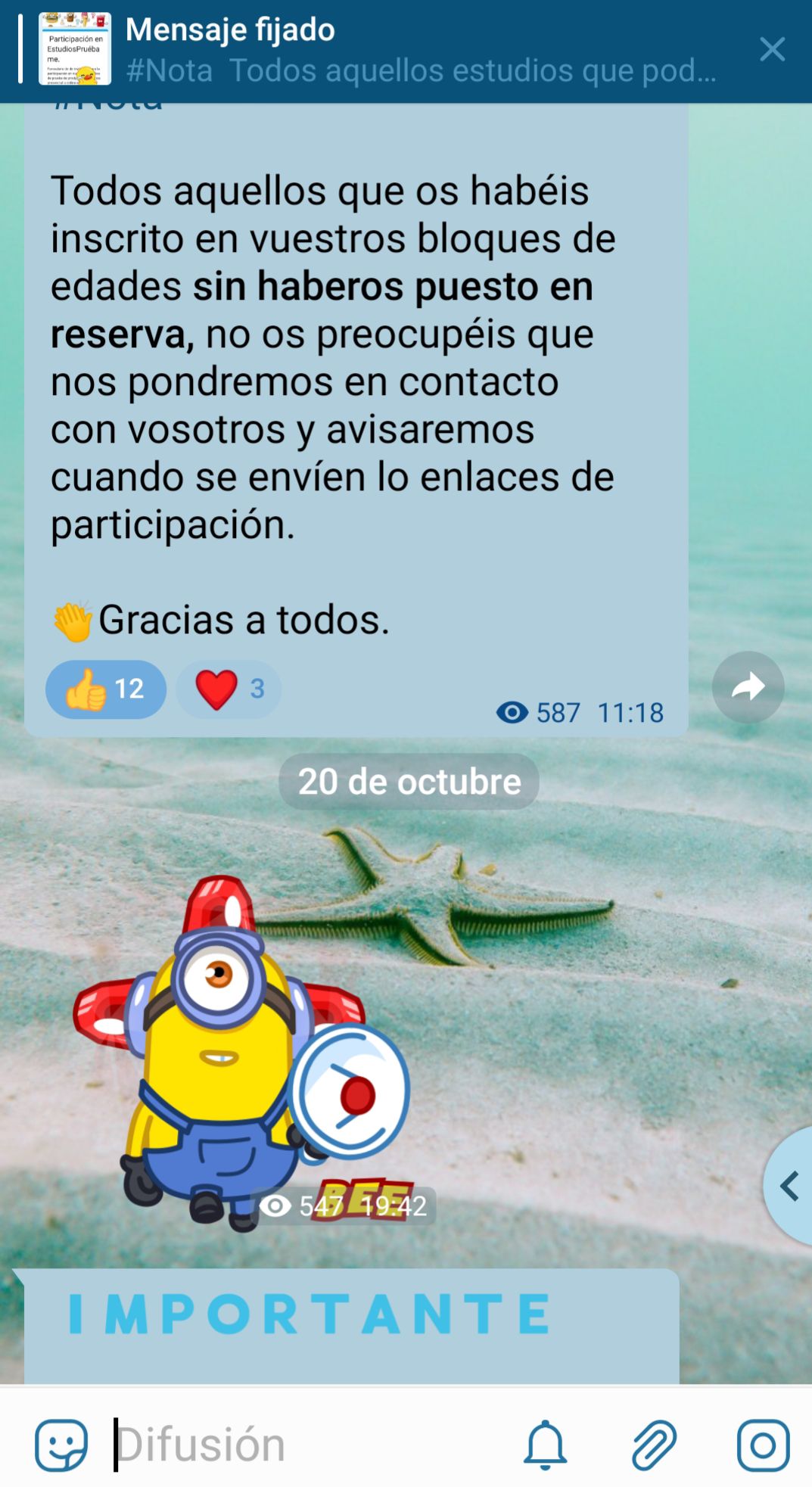Add a heart reaction to the message
The height and width of the screenshot is (1487, 812).
[229, 689]
